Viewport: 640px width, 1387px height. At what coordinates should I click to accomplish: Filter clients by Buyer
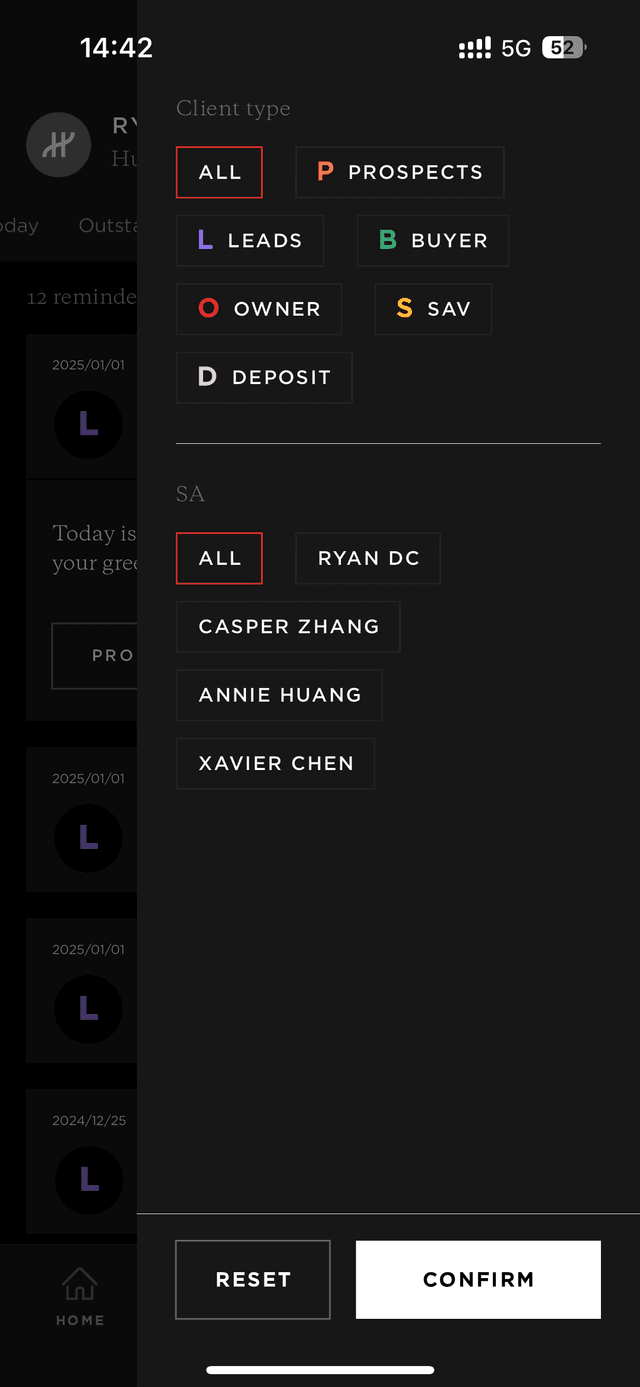coord(432,240)
